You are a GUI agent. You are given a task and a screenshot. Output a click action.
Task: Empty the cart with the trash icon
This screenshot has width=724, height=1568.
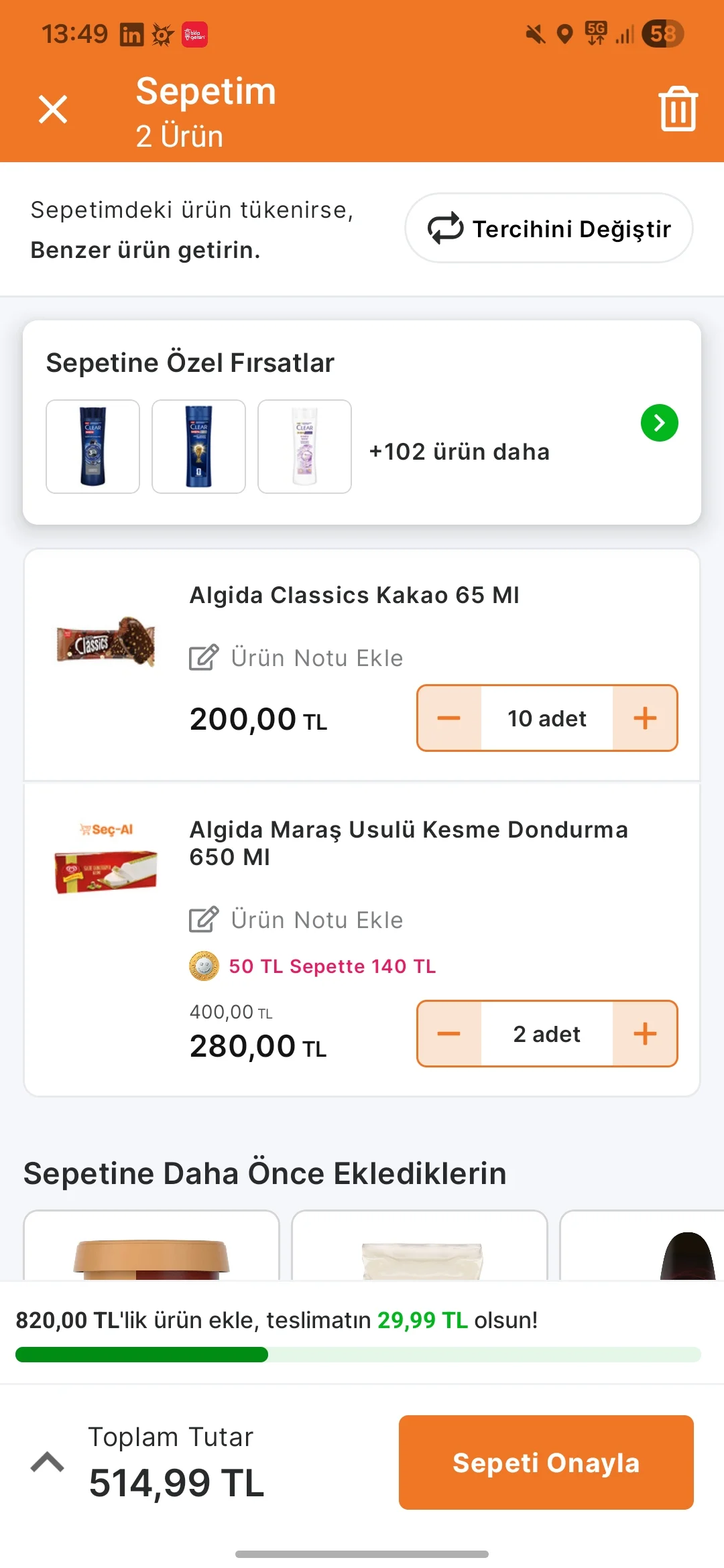click(678, 109)
